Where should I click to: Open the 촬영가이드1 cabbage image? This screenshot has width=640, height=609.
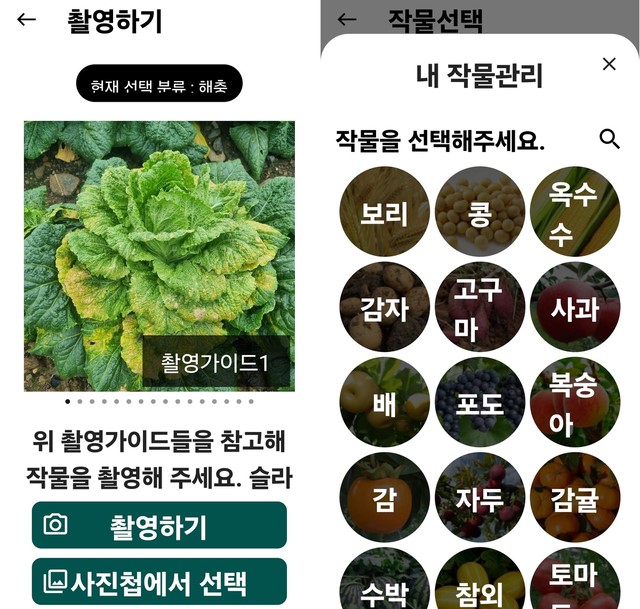point(159,256)
